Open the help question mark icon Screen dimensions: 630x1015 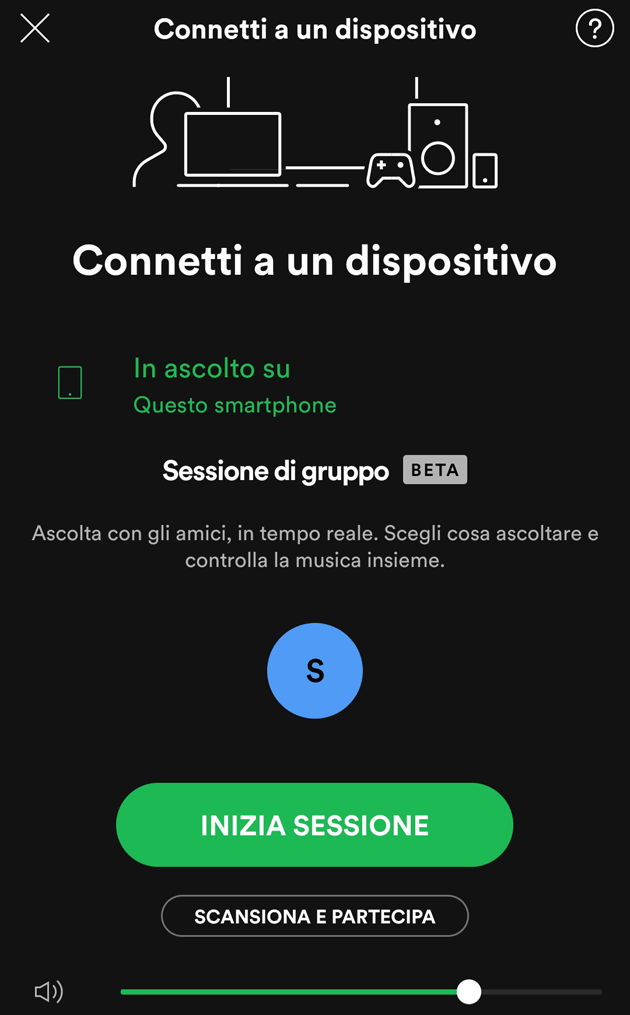(x=594, y=29)
